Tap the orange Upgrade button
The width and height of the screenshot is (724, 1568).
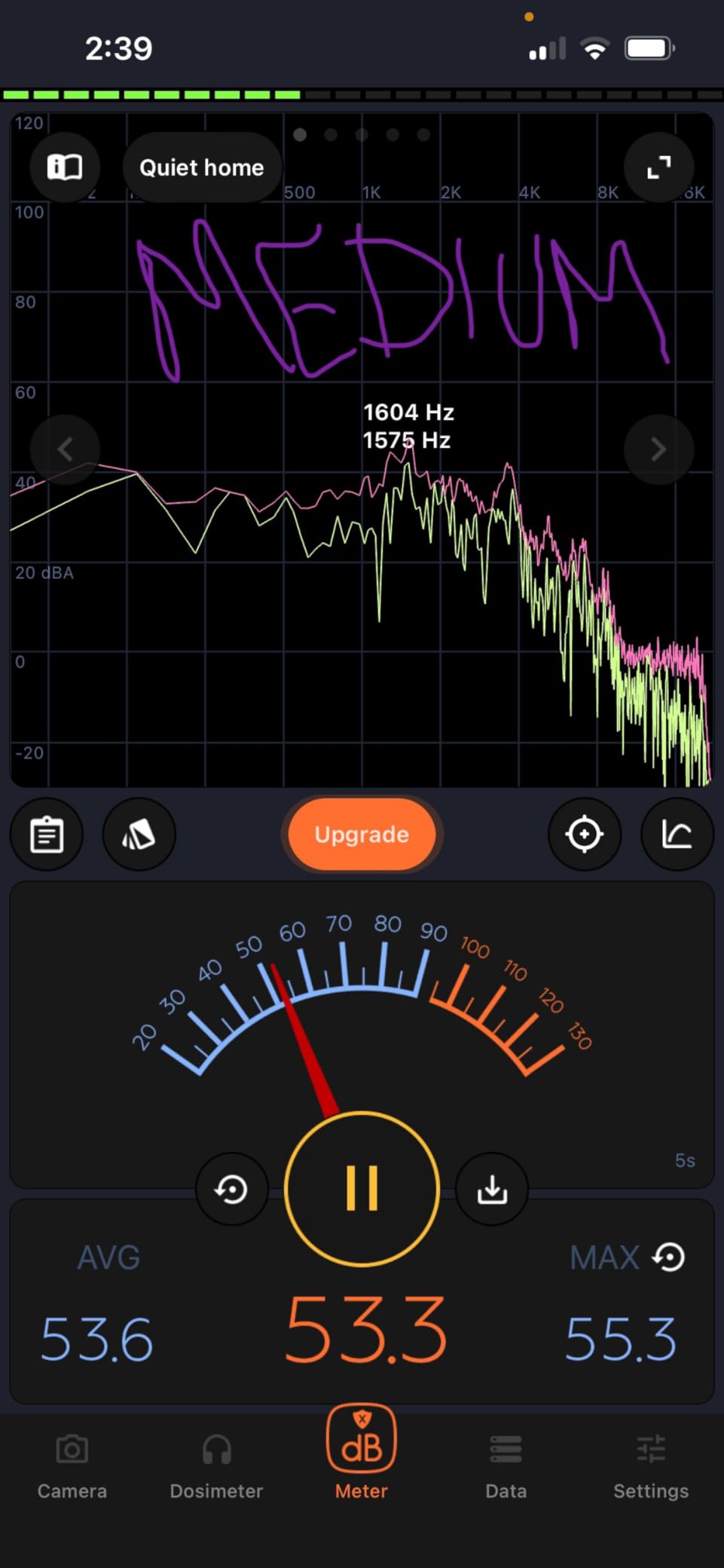click(362, 835)
